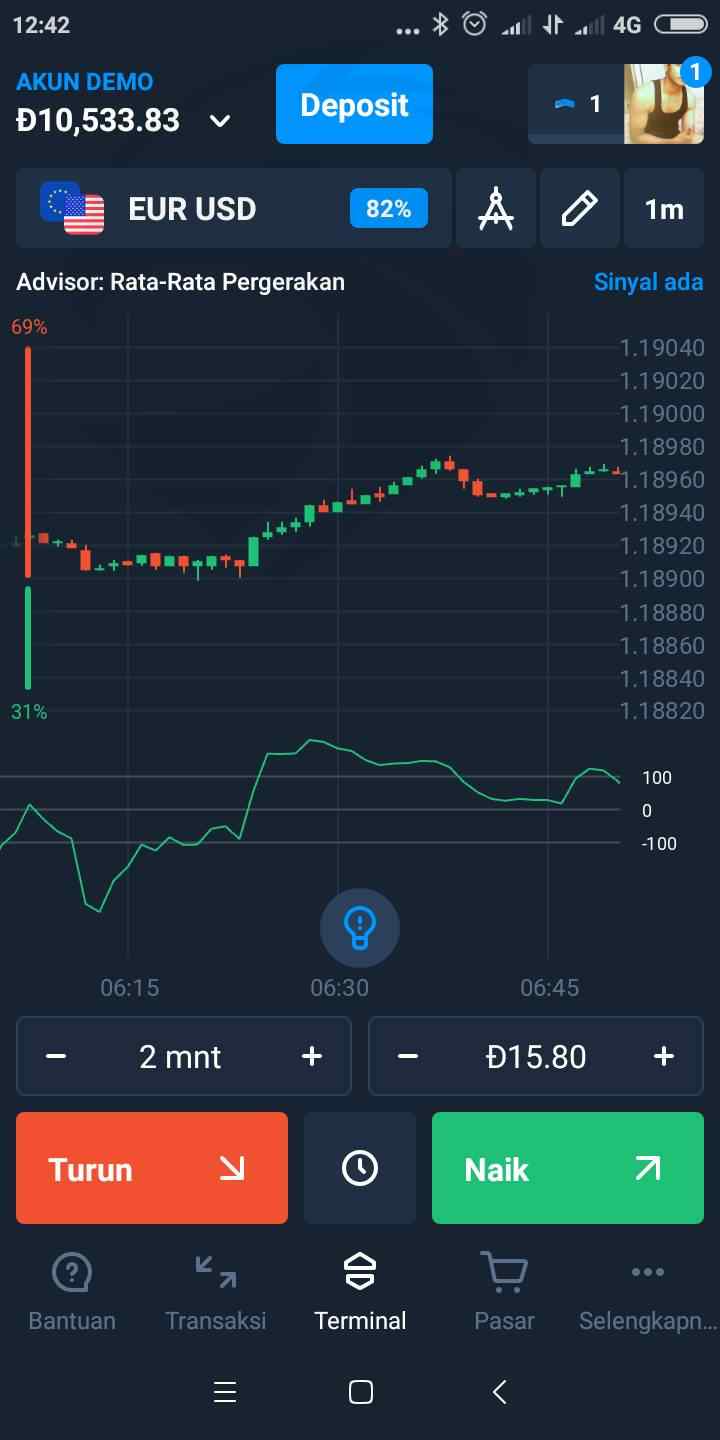Switch to the Transaksi tab
This screenshot has height=1440, width=720.
click(x=216, y=1292)
